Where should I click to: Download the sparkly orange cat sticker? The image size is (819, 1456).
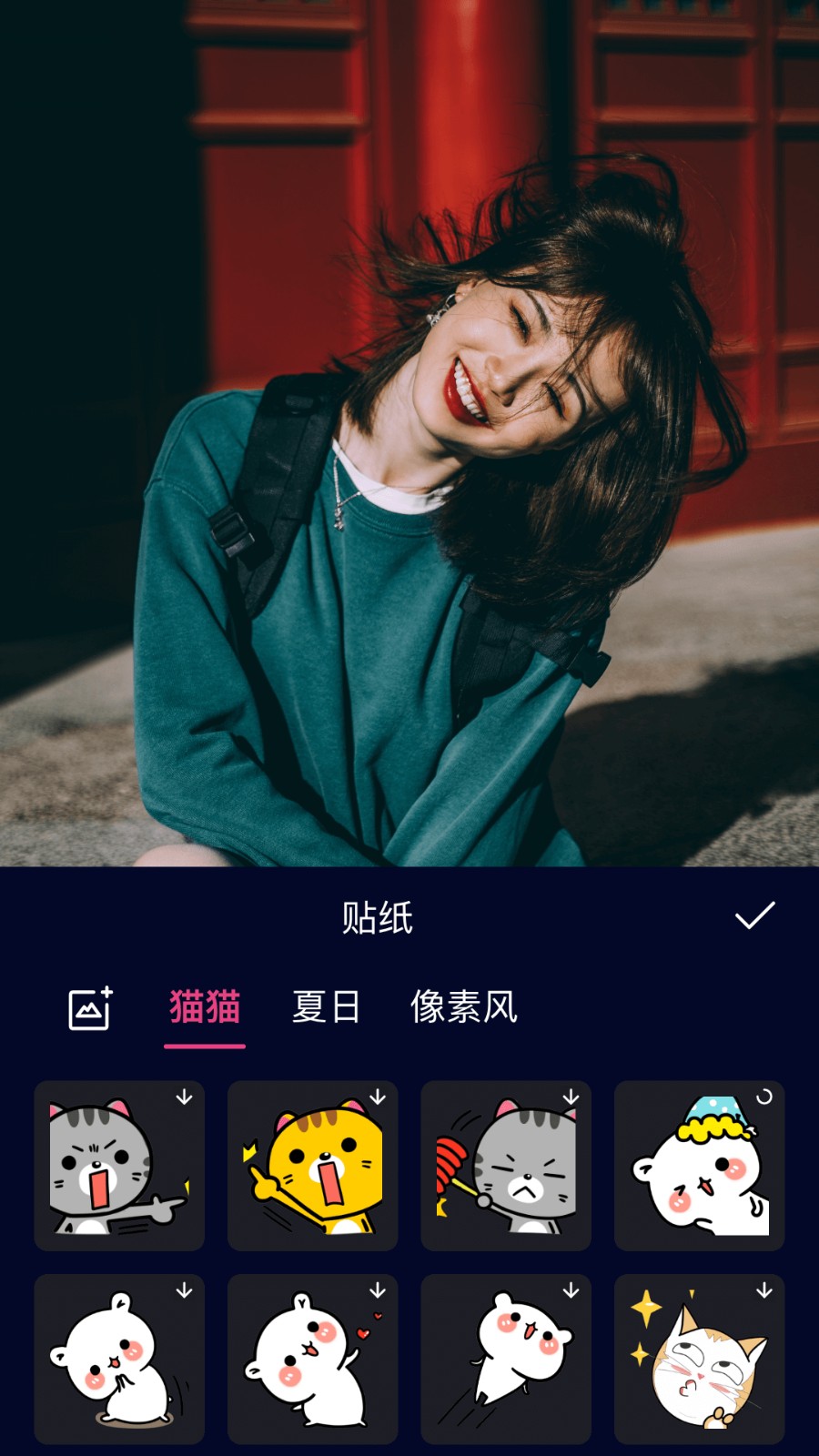tap(764, 1289)
